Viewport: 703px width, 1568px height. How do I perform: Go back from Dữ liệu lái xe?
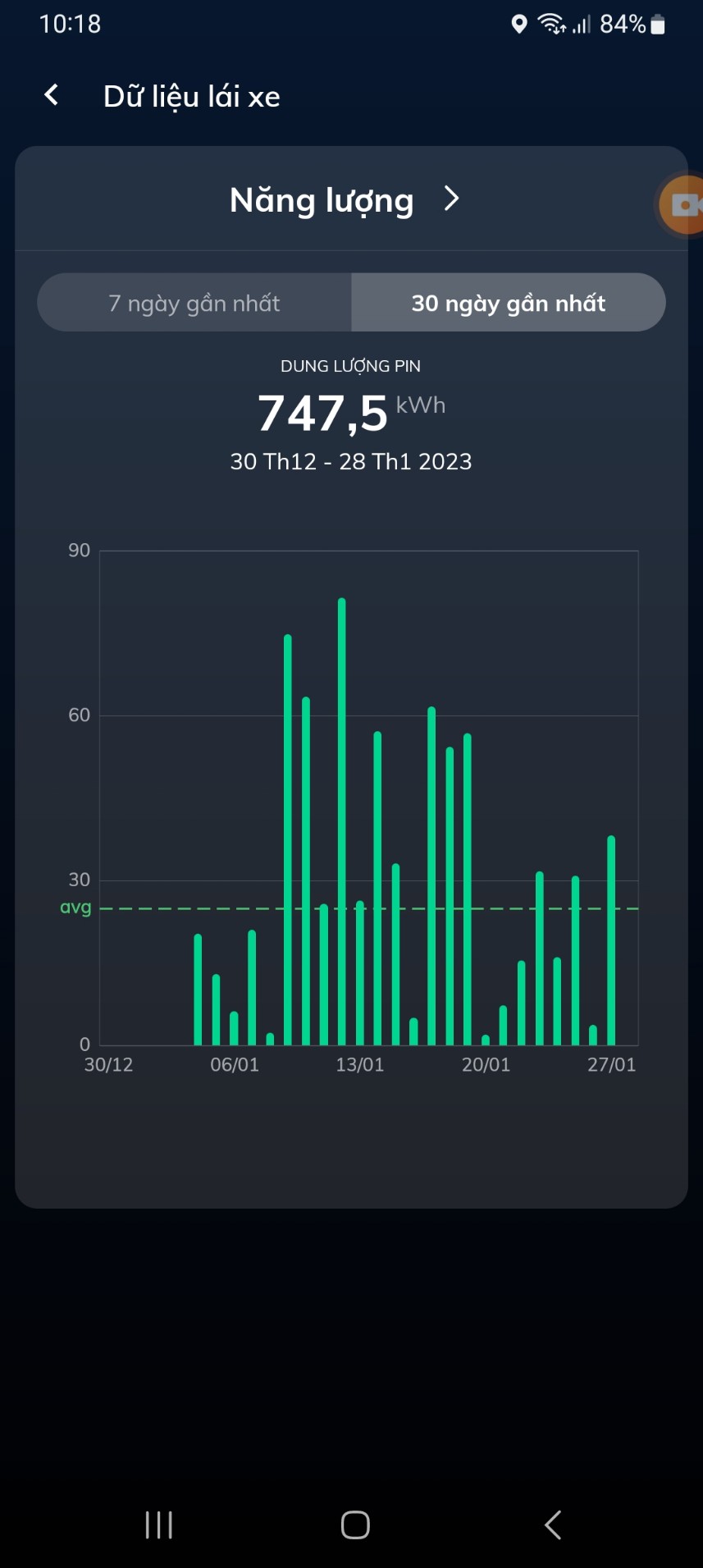pyautogui.click(x=52, y=95)
